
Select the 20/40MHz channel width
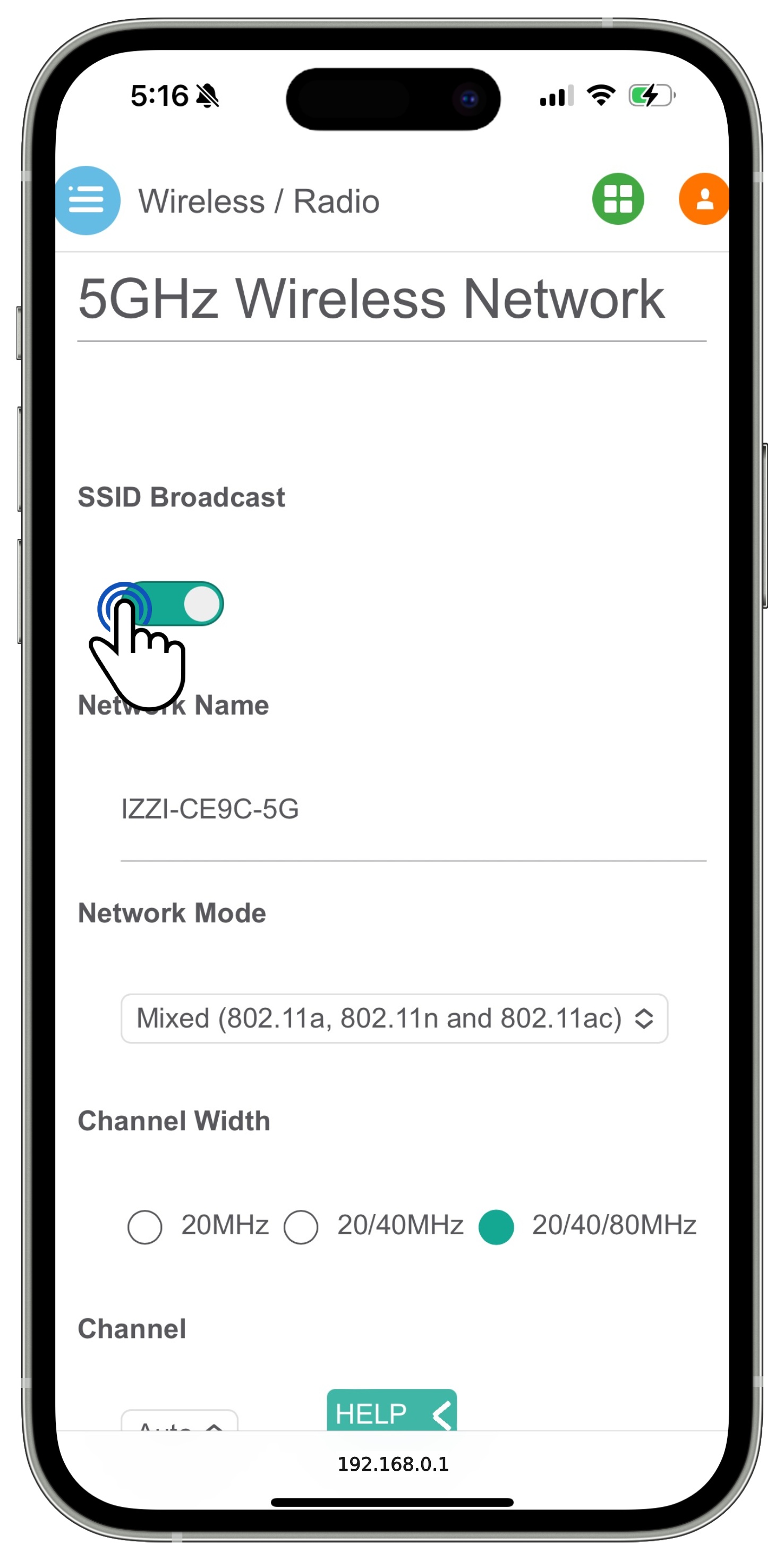click(x=301, y=1227)
